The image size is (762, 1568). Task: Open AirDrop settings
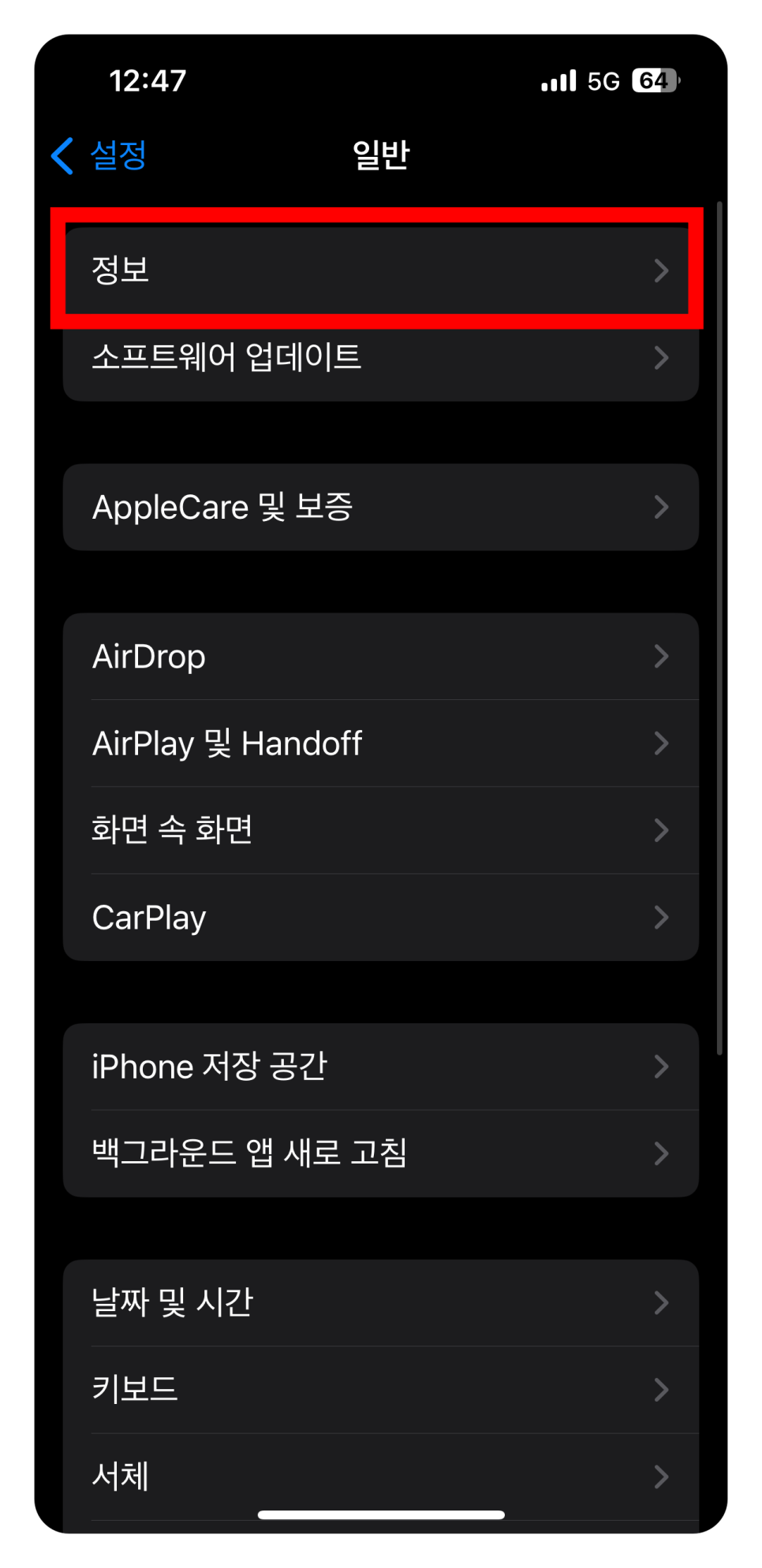pos(380,657)
